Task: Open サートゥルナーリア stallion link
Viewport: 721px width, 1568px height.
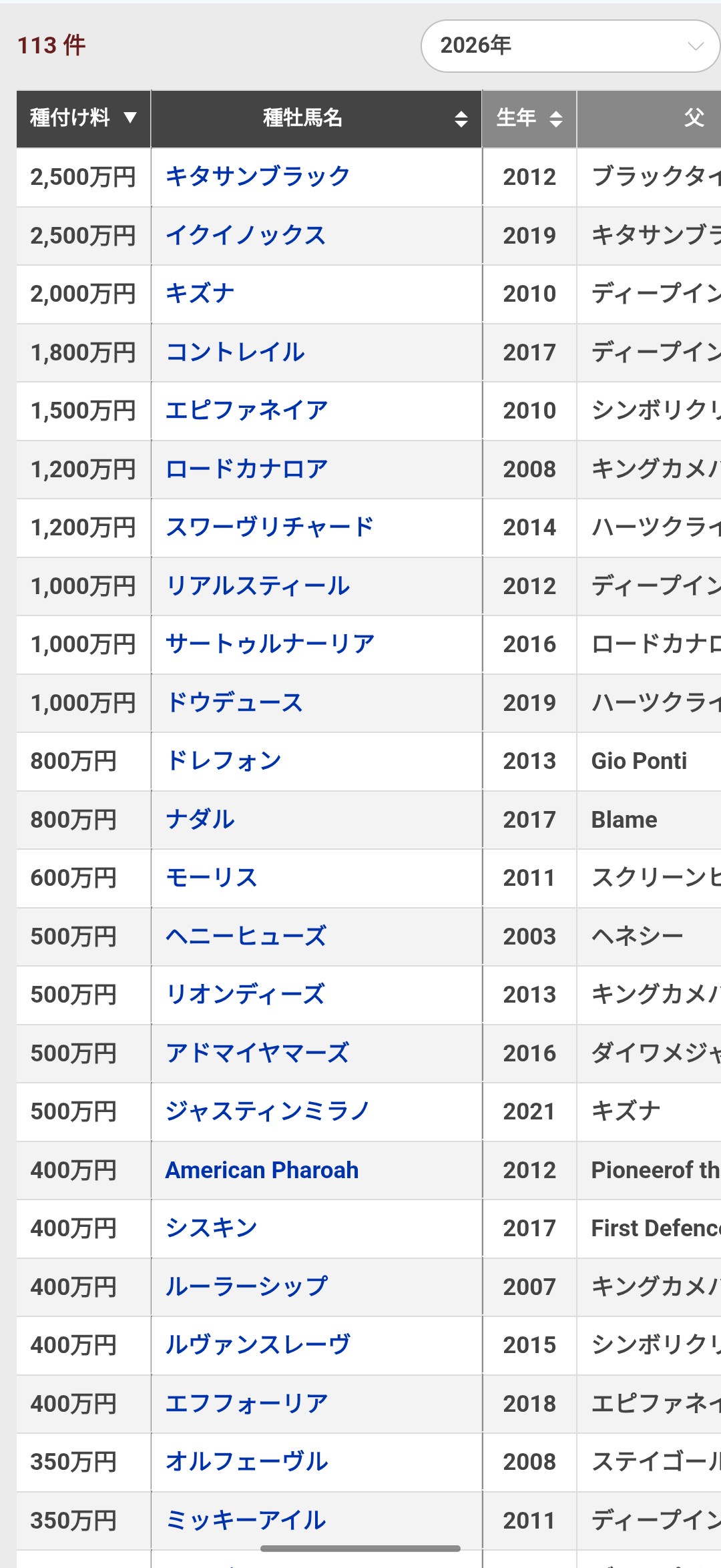Action: tap(270, 643)
